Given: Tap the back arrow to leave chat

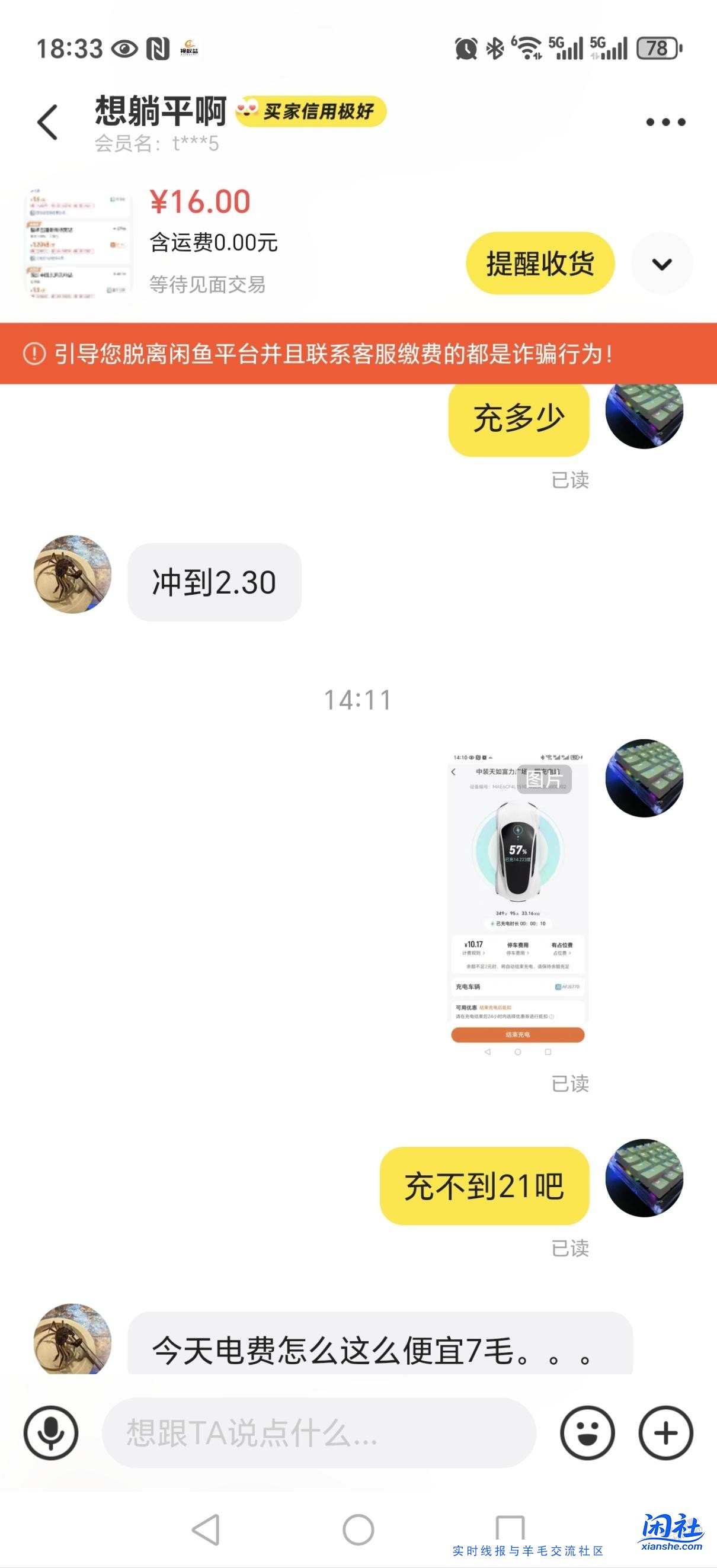Looking at the screenshot, I should tap(47, 120).
